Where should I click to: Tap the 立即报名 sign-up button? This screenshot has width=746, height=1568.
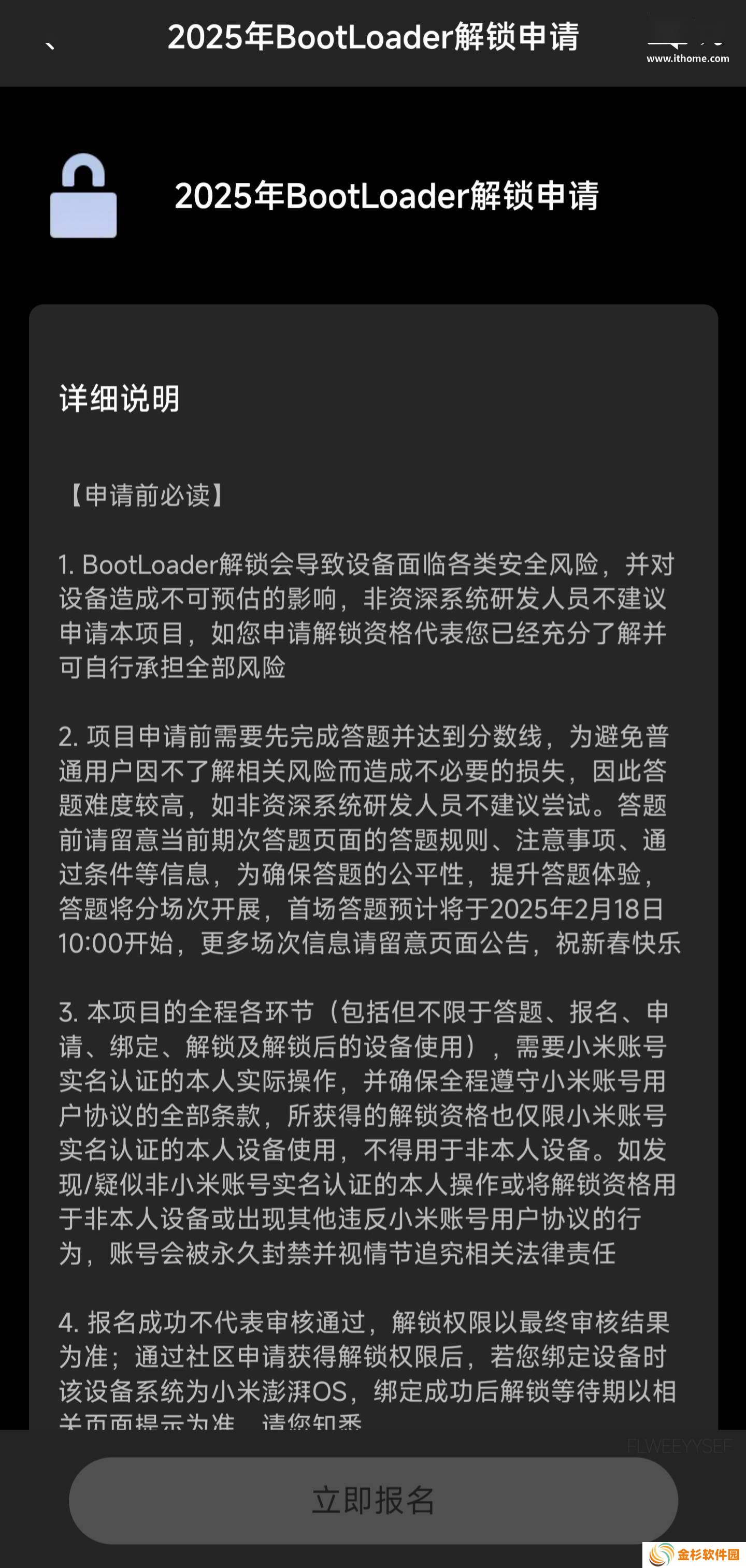pos(372,1500)
